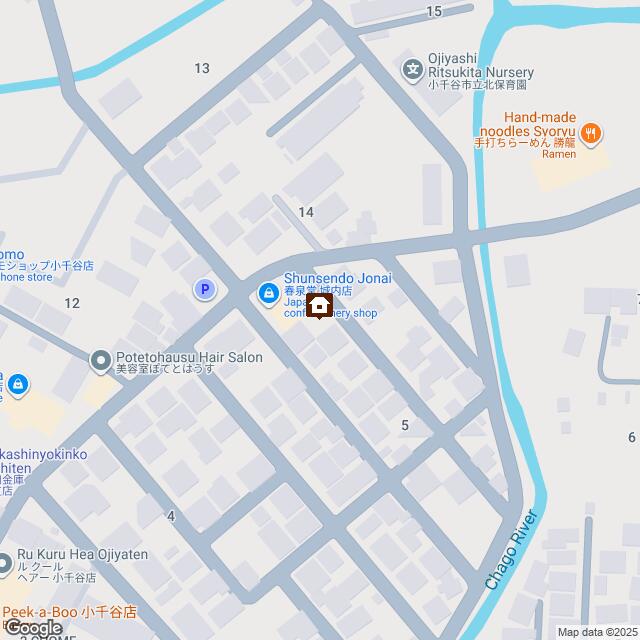This screenshot has height=640, width=640.
Task: Select the home marker pin
Action: (x=319, y=306)
